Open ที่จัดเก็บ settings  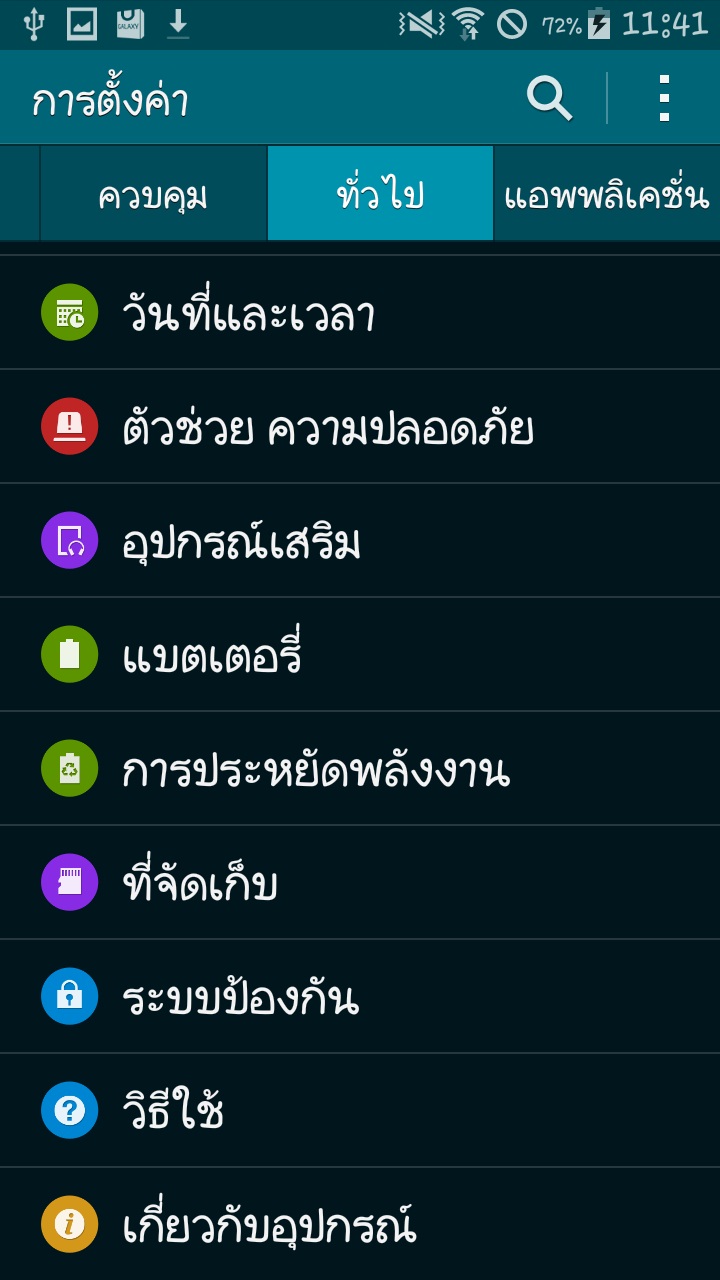tap(360, 883)
